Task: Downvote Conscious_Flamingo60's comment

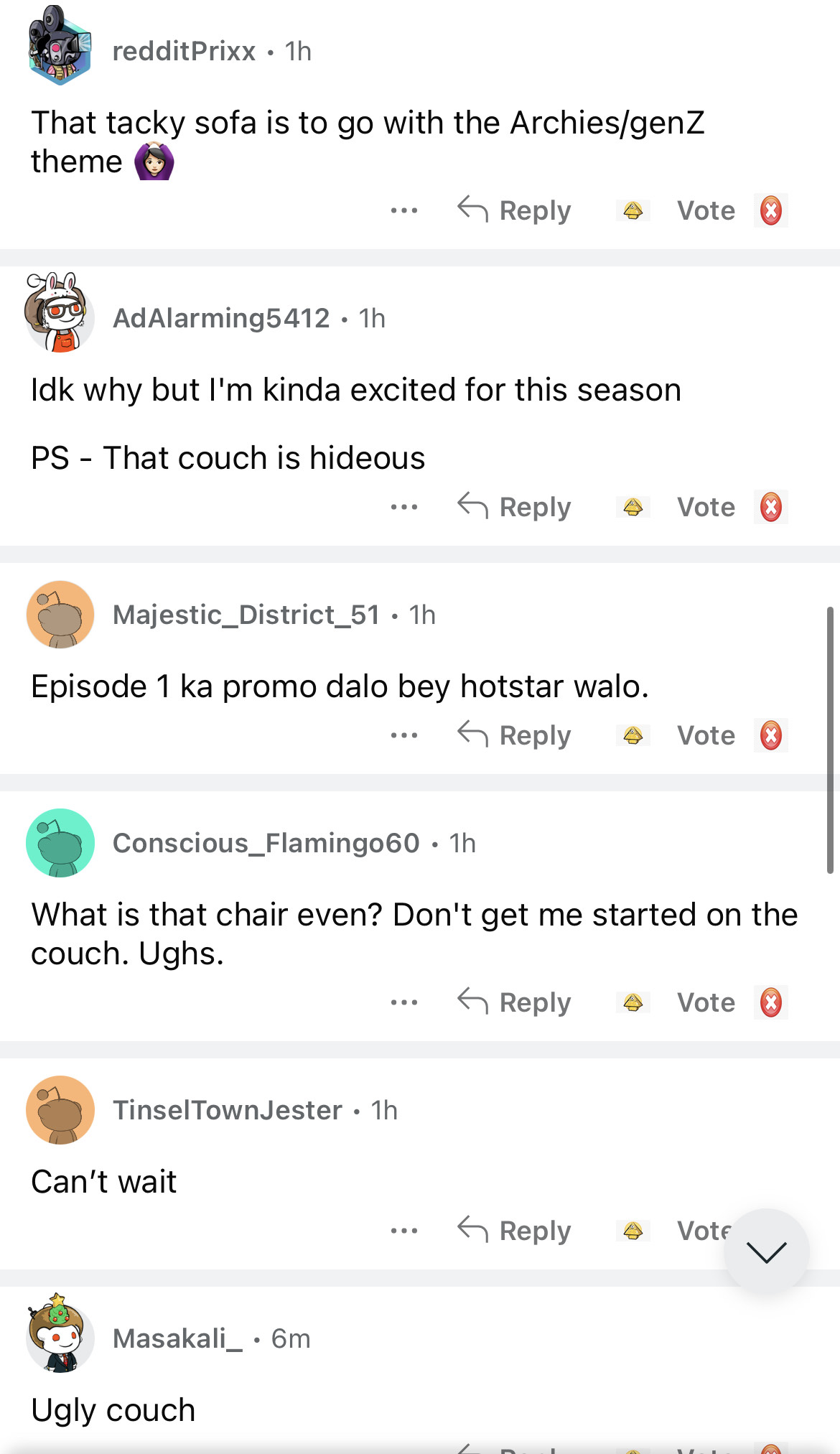Action: click(770, 1002)
